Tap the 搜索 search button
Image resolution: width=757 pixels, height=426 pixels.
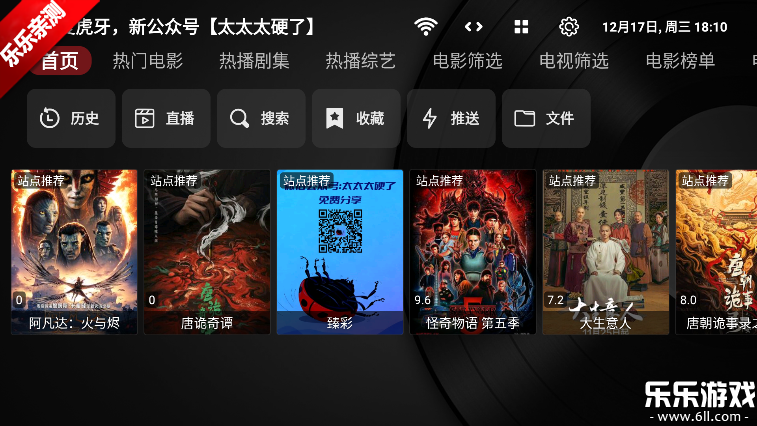[260, 118]
